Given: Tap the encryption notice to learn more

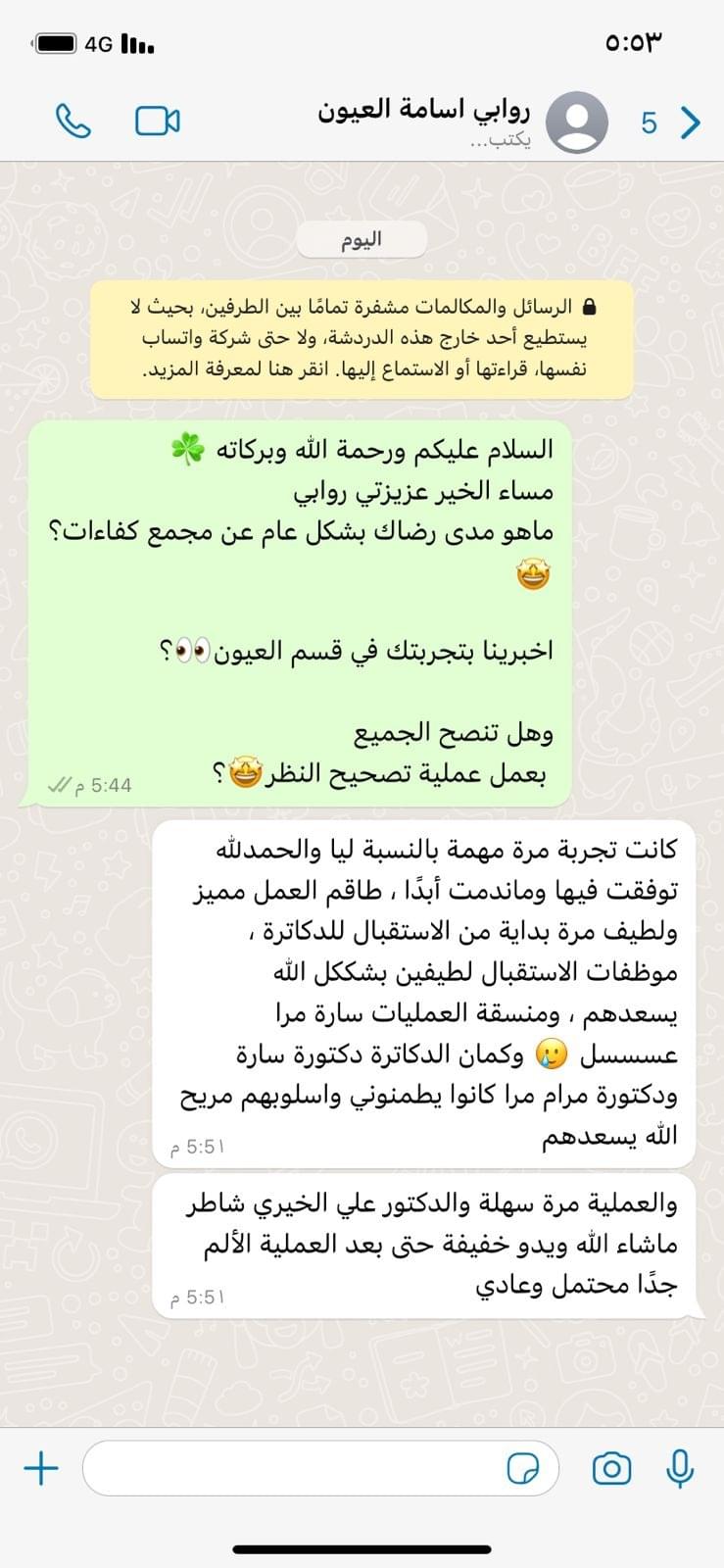Looking at the screenshot, I should (x=362, y=339).
